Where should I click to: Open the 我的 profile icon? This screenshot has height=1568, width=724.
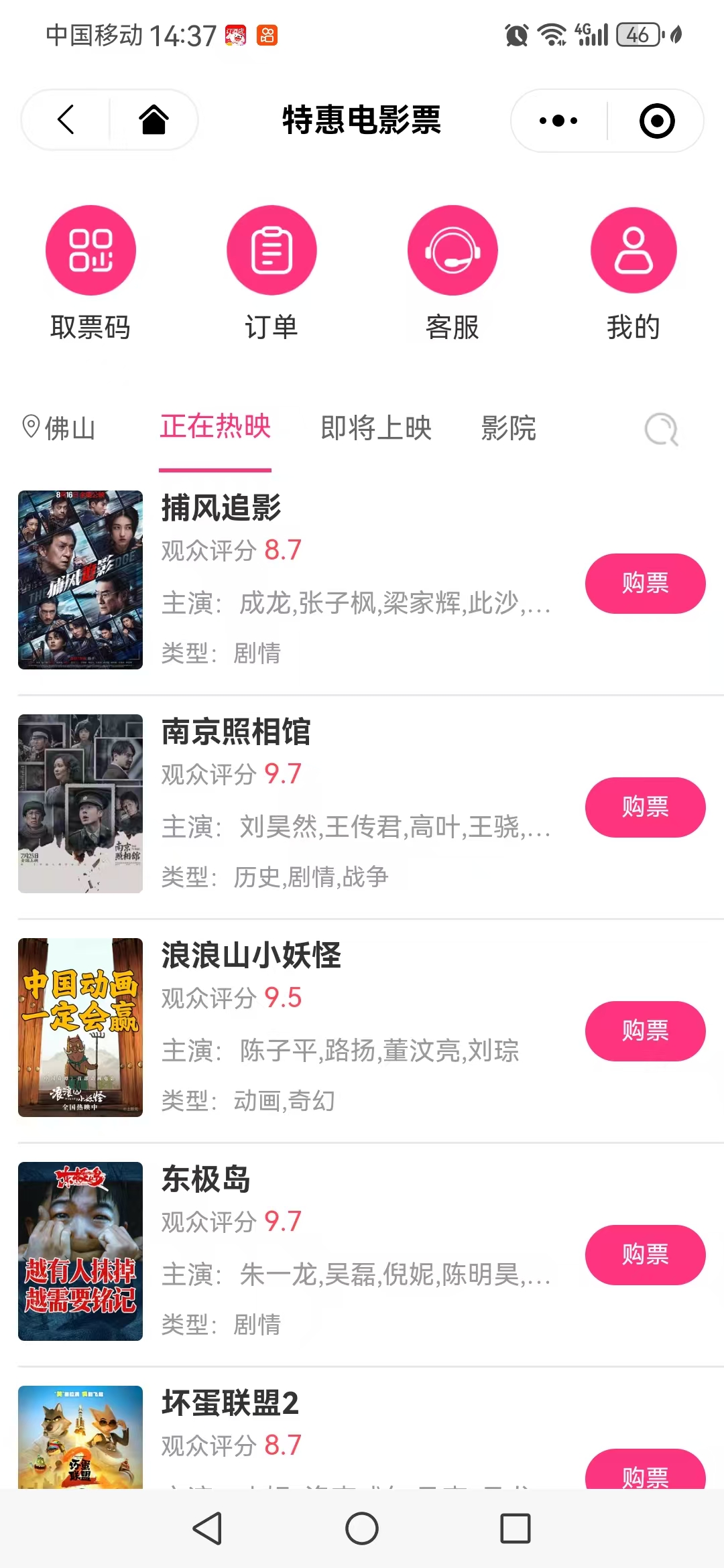(632, 250)
